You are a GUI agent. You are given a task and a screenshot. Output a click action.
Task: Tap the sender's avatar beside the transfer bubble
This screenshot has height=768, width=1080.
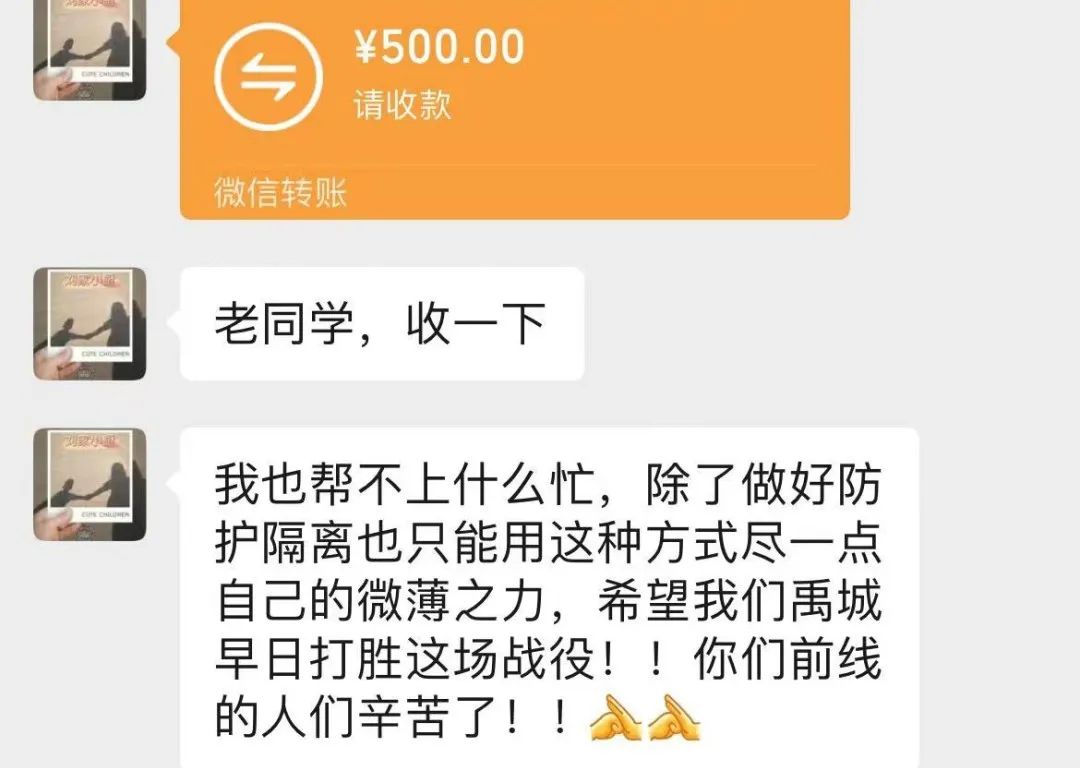coord(90,50)
